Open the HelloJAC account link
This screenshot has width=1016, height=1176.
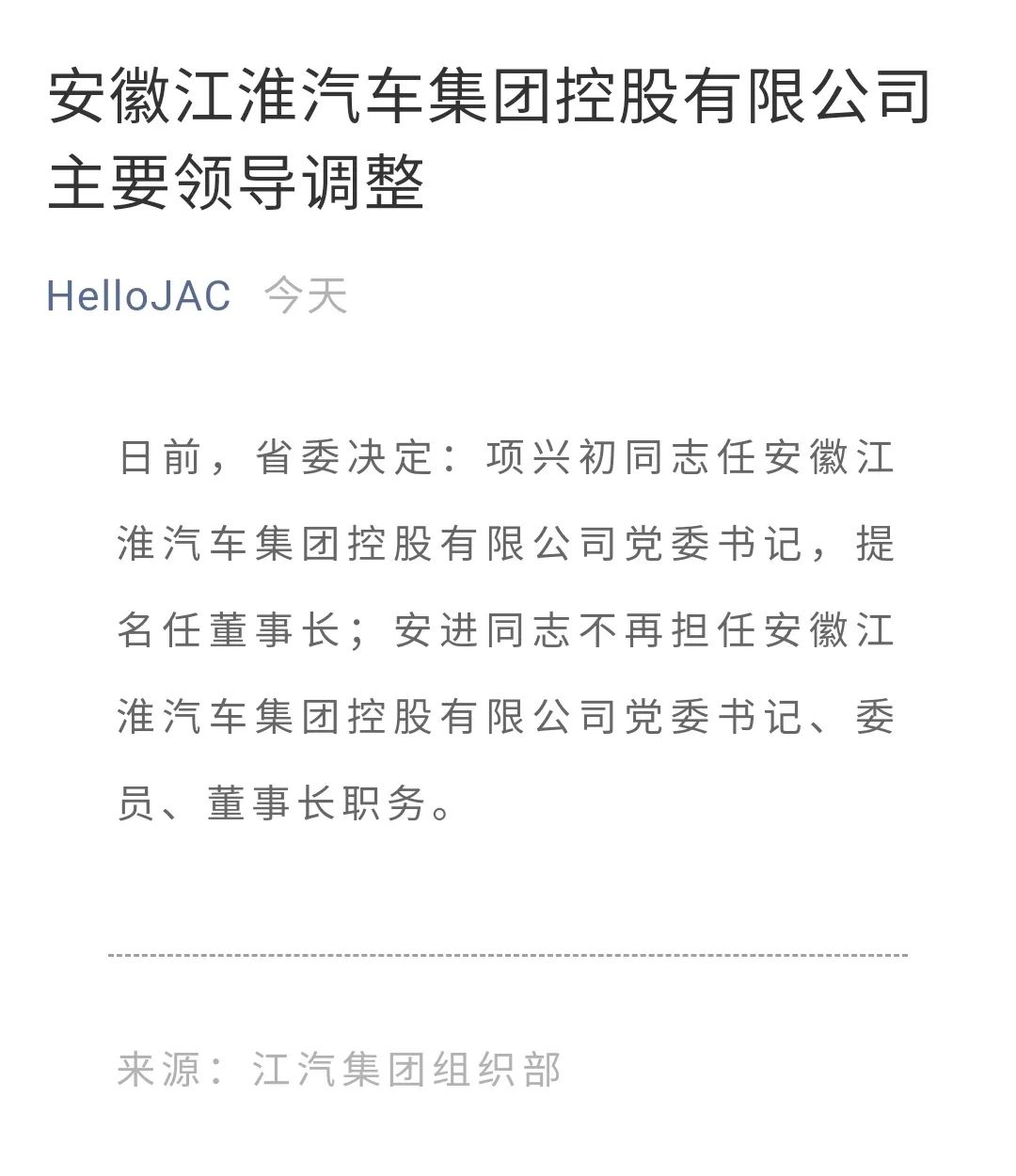click(x=138, y=295)
